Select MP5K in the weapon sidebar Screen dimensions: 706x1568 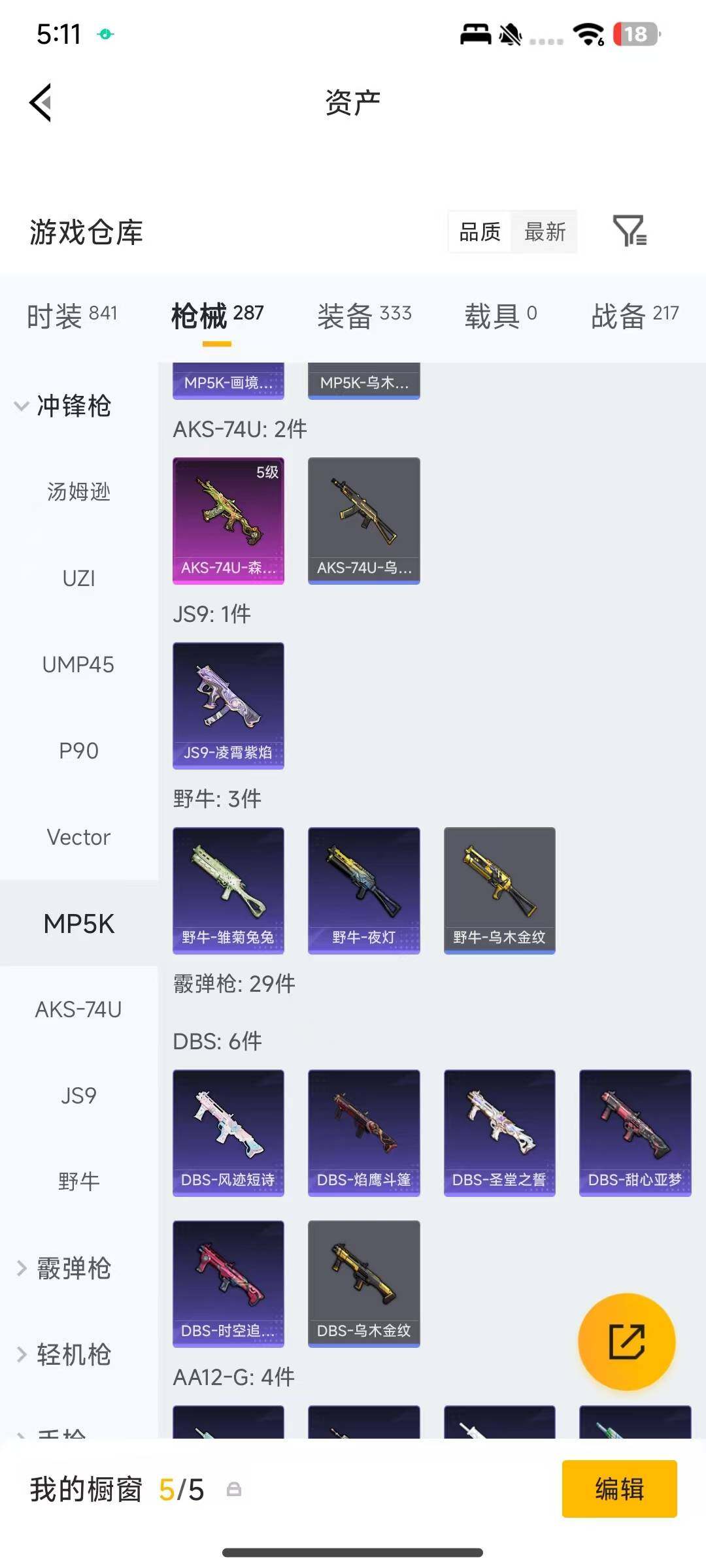(78, 924)
